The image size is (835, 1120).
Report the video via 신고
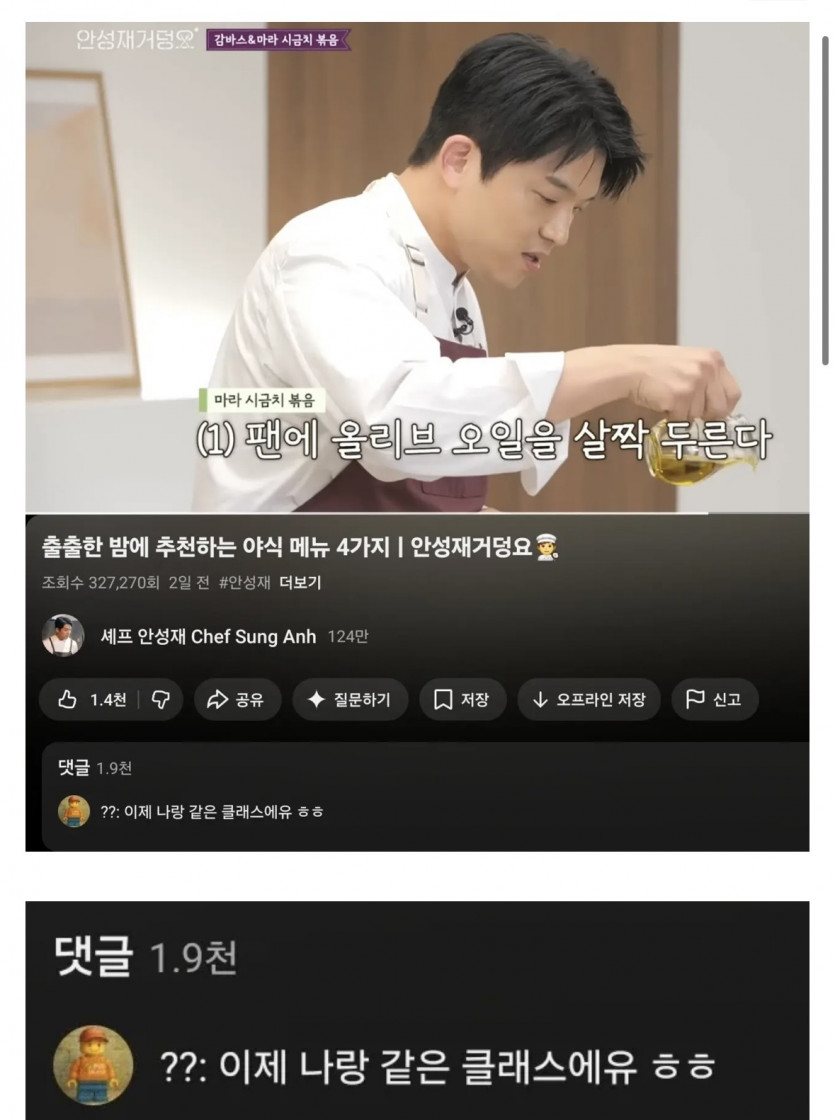pos(714,699)
